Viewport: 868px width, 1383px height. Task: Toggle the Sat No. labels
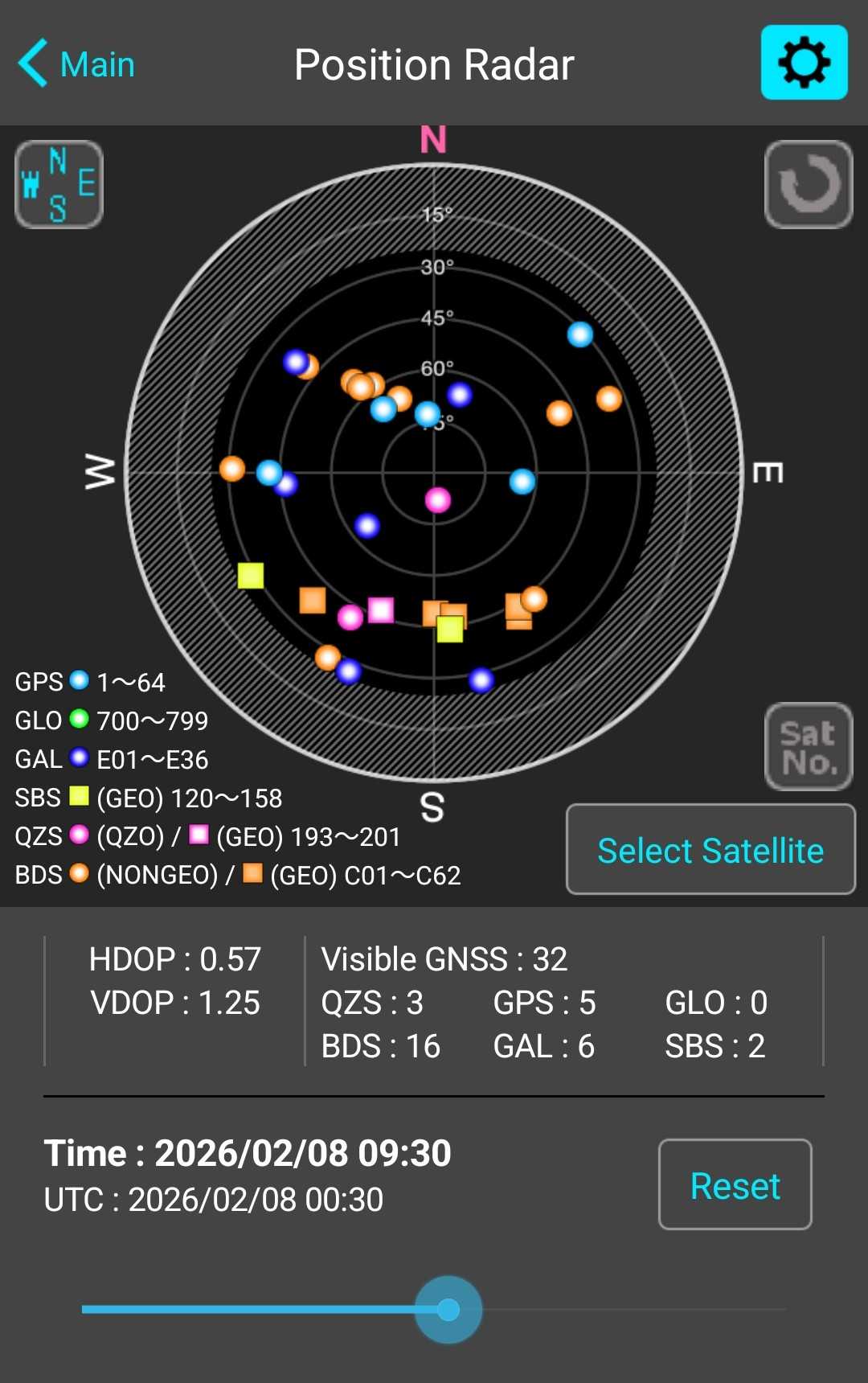coord(808,746)
